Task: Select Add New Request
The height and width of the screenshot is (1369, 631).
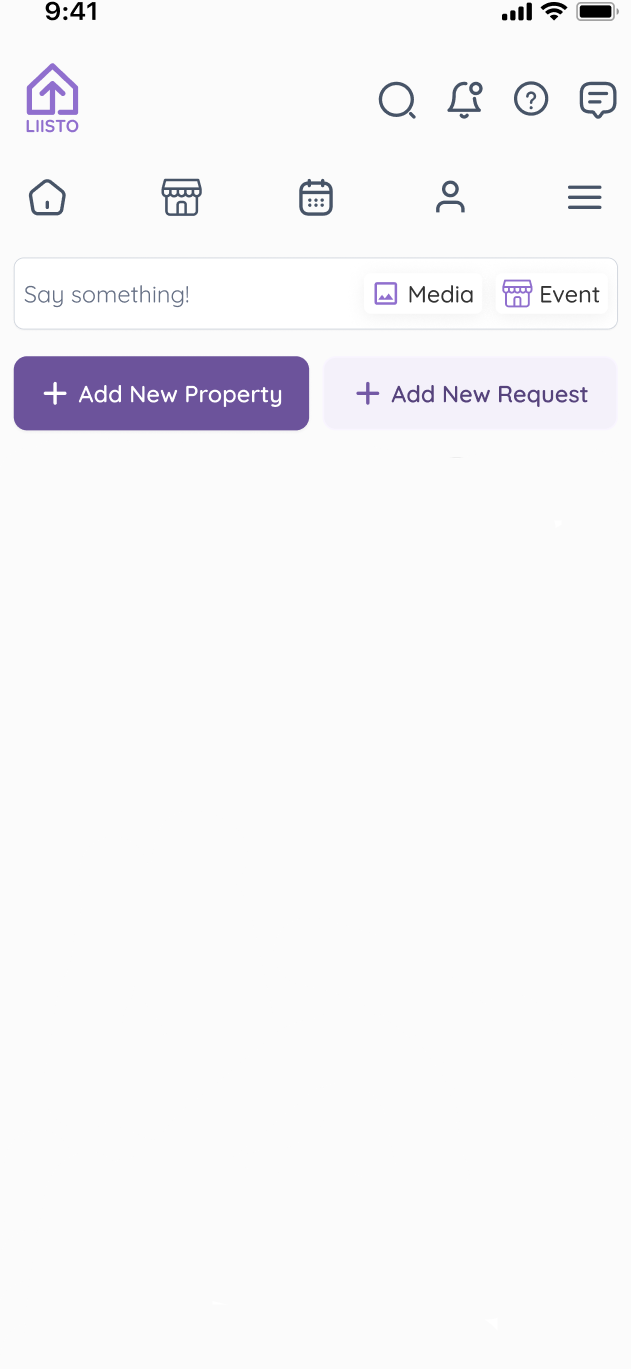Action: pos(470,394)
